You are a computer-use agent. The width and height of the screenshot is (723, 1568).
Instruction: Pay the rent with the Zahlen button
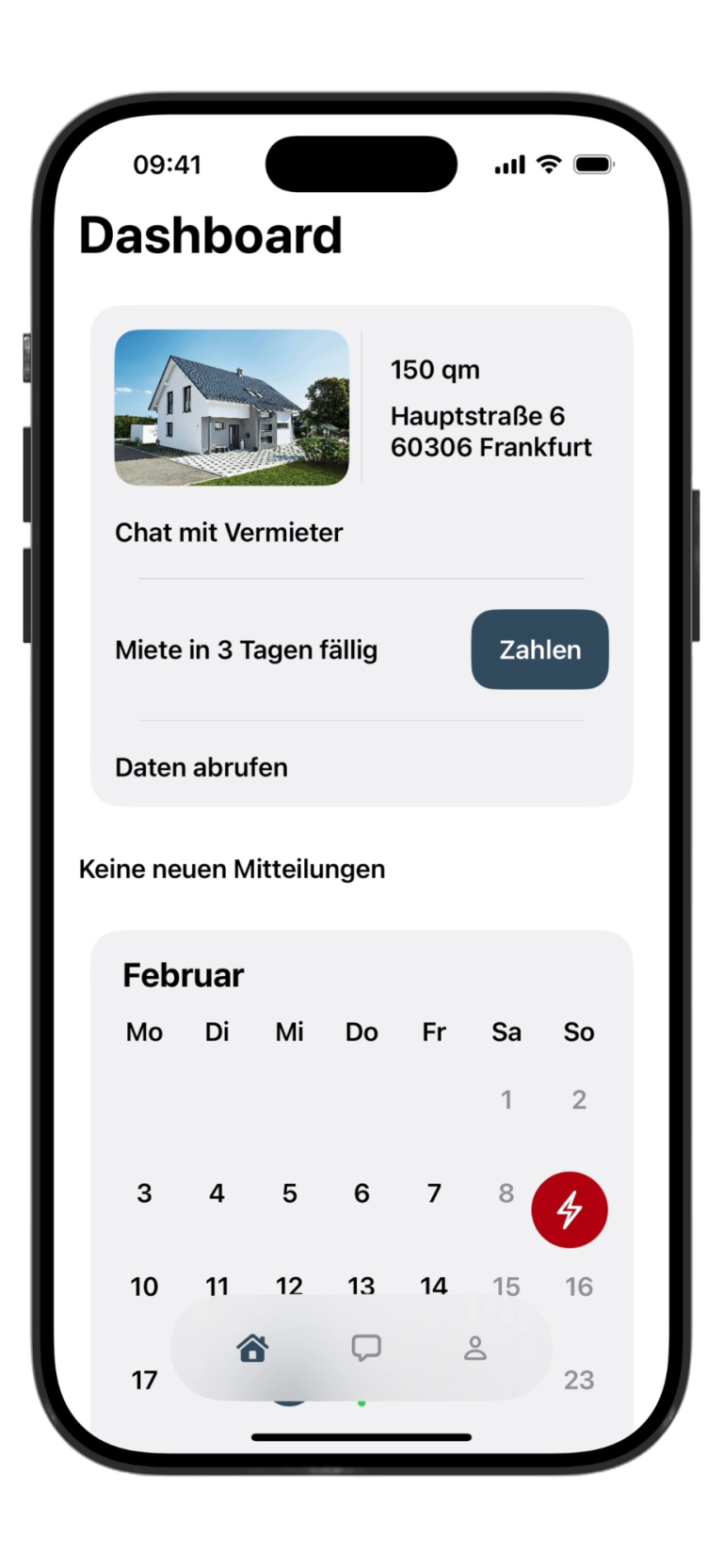click(539, 649)
